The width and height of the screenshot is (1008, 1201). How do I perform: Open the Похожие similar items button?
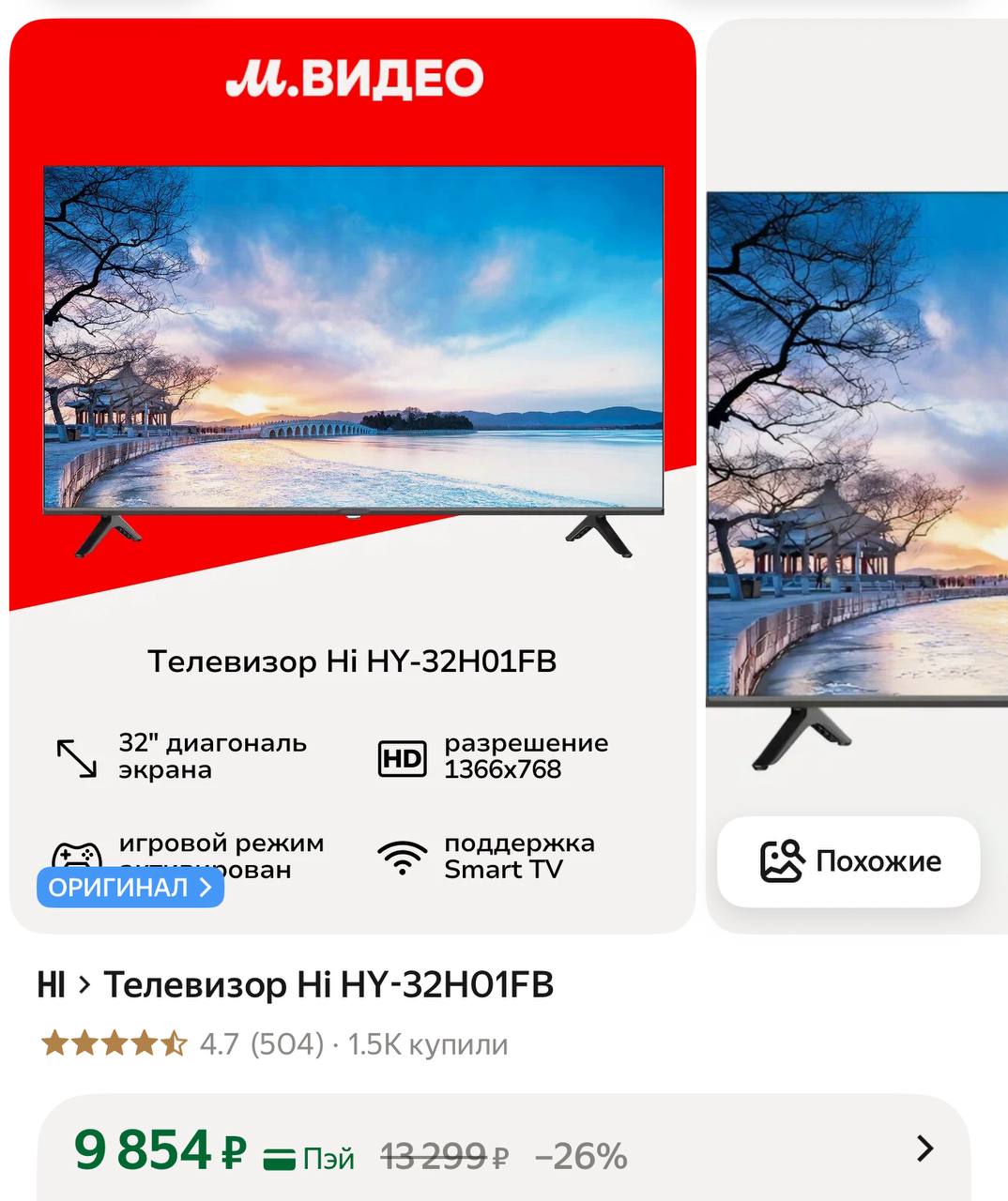click(x=848, y=861)
